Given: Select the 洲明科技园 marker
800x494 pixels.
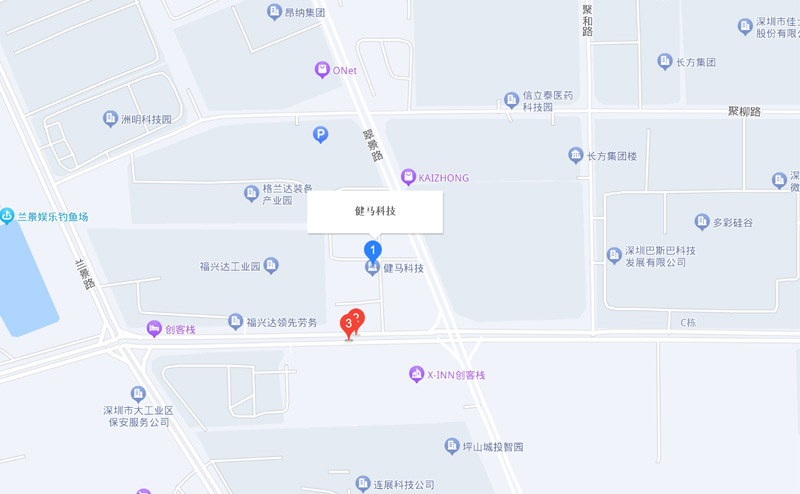Looking at the screenshot, I should pos(110,119).
